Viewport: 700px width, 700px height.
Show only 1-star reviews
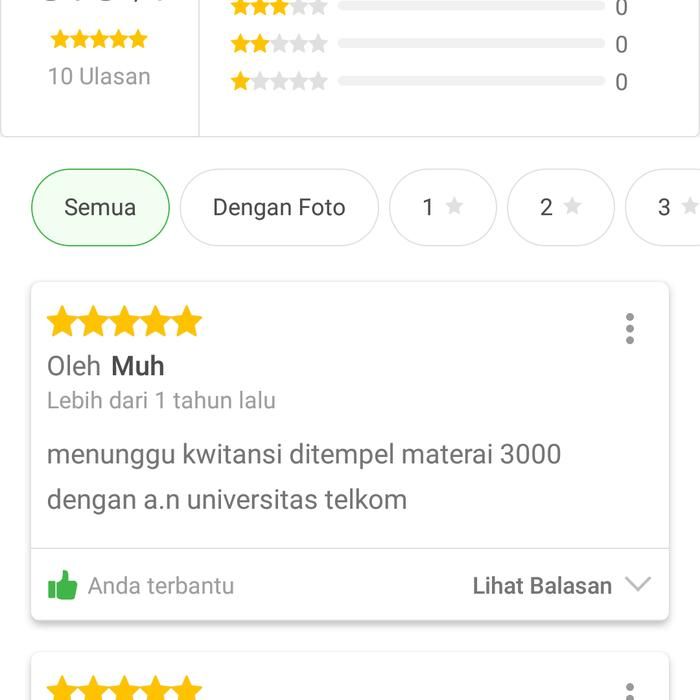point(442,207)
